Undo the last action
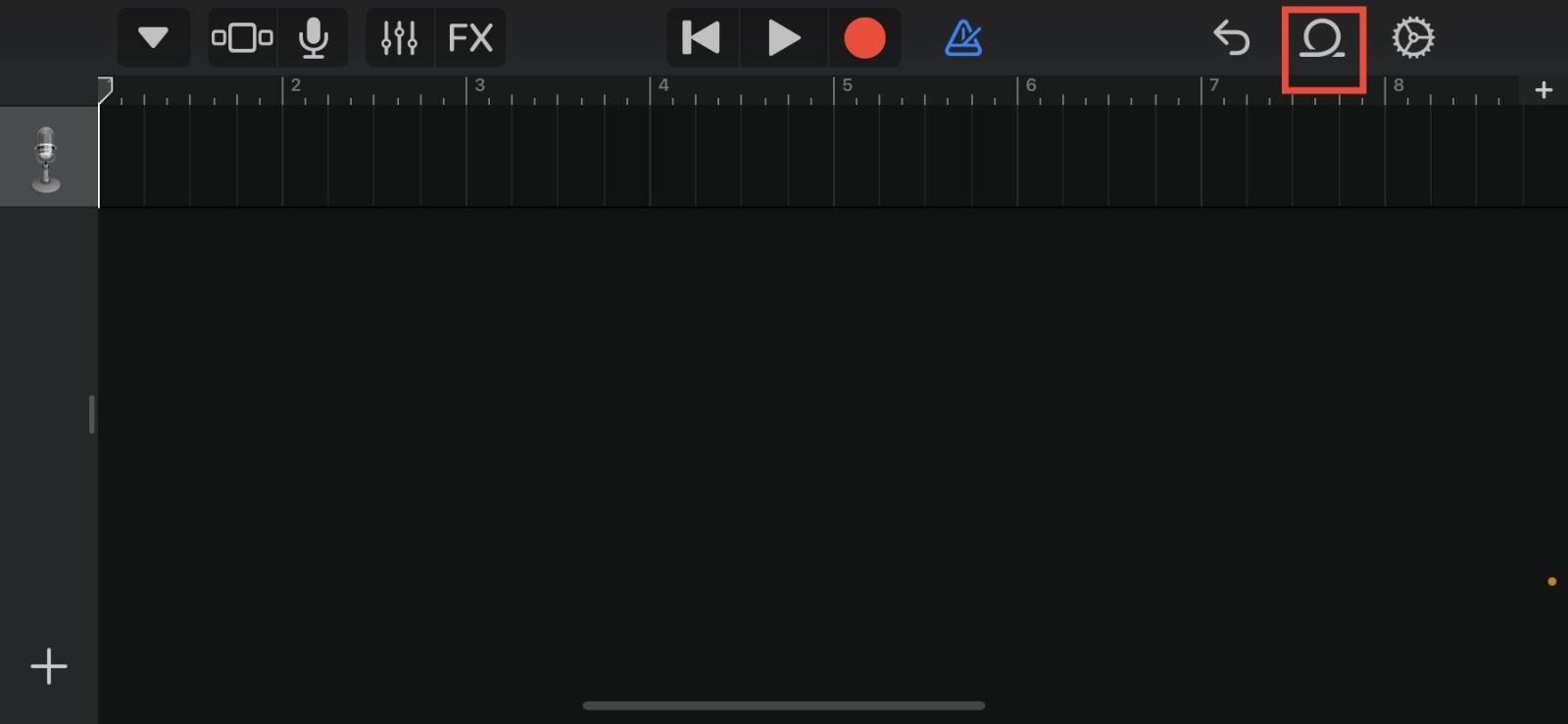The width and height of the screenshot is (1568, 724). 1231,38
